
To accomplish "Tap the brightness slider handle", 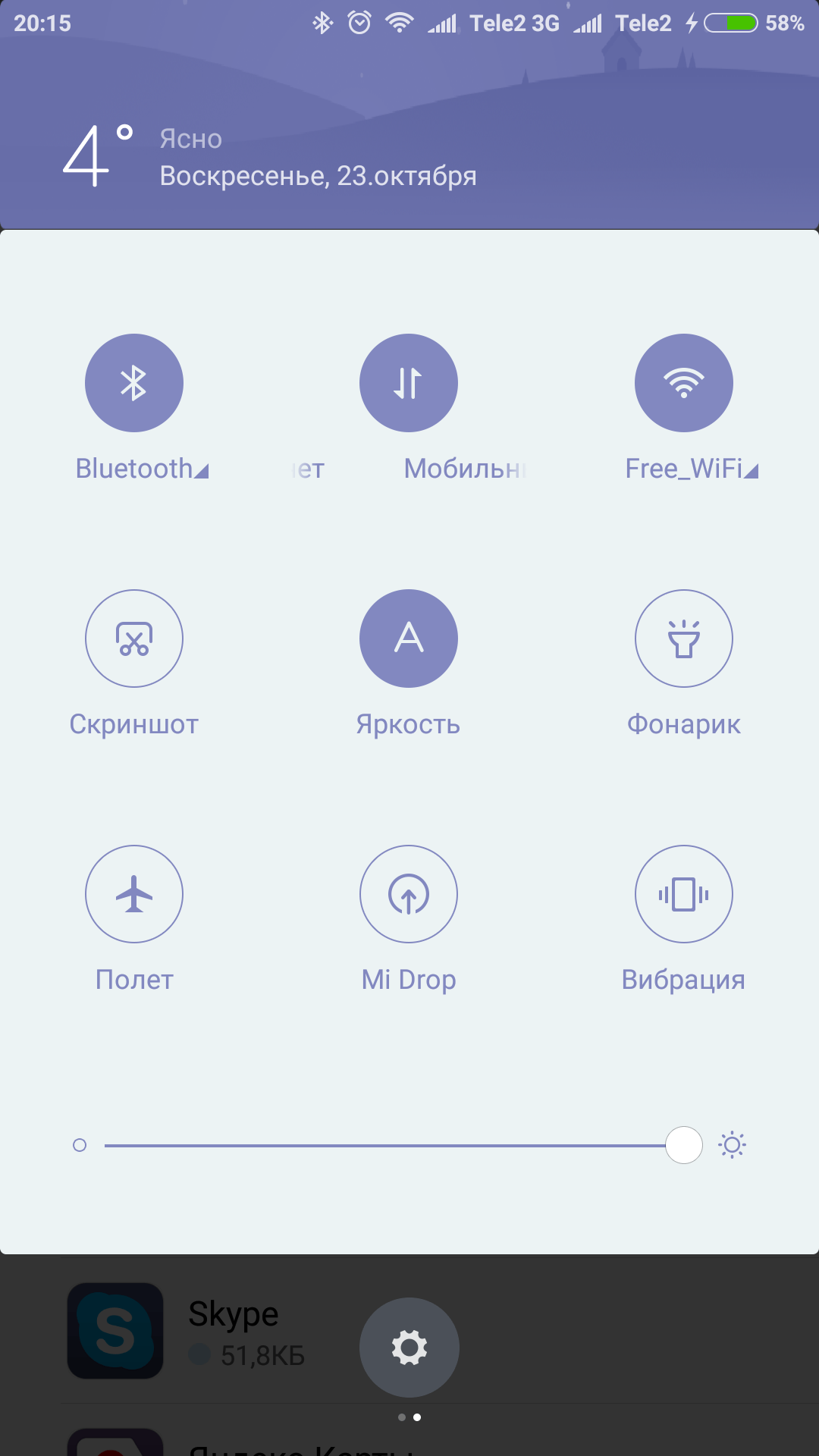I will tap(684, 1145).
